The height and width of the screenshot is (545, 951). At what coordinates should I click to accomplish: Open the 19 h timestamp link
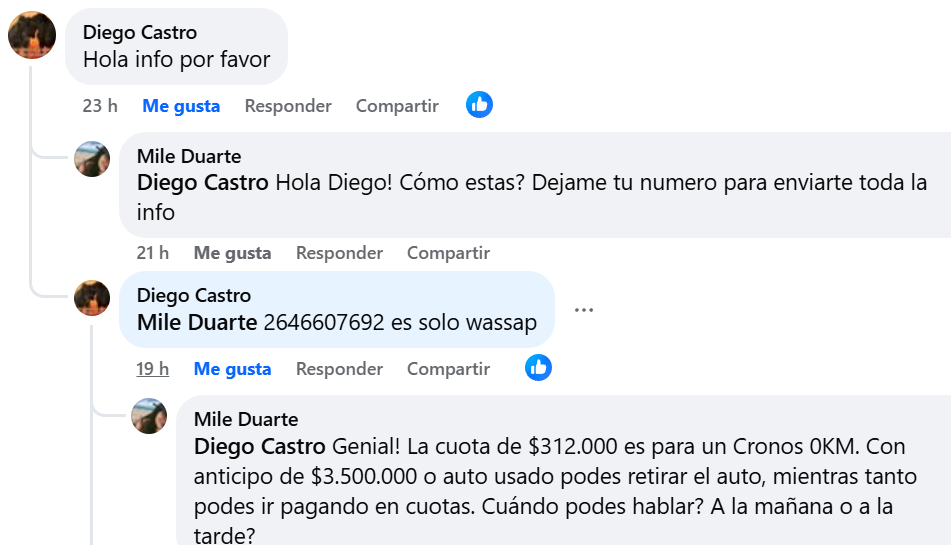(153, 369)
